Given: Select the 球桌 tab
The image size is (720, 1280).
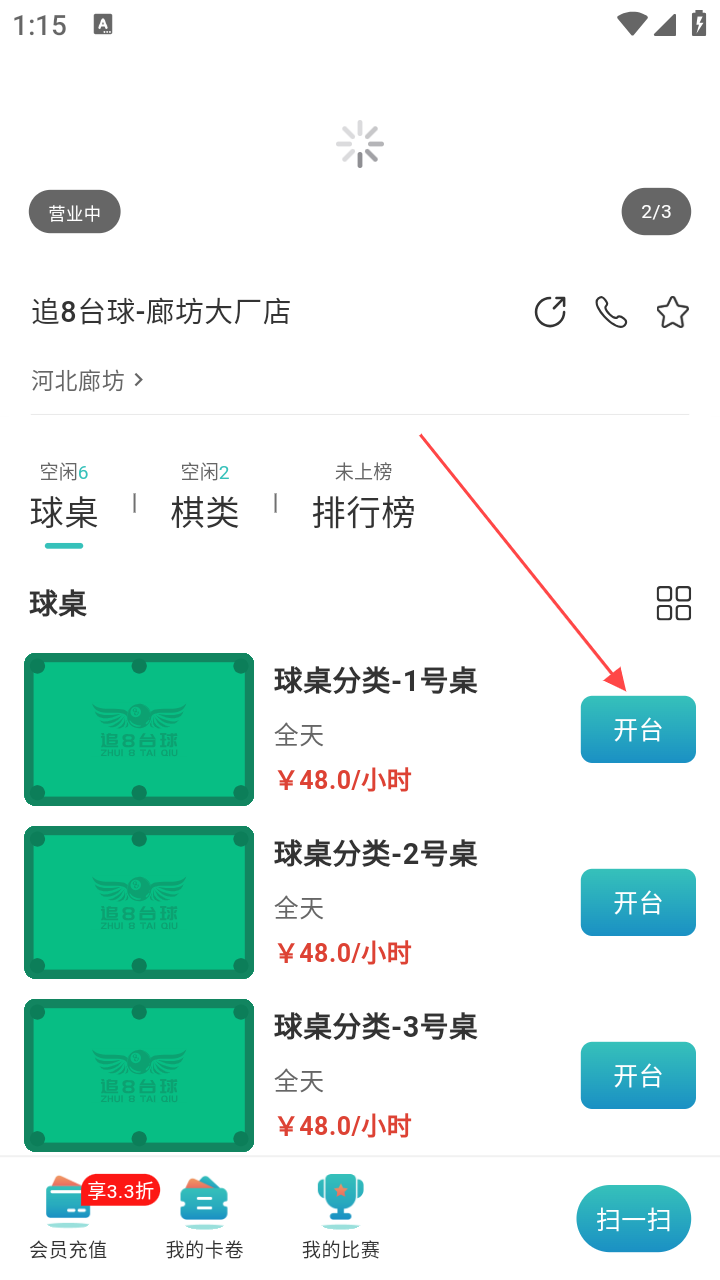Looking at the screenshot, I should click(x=64, y=498).
